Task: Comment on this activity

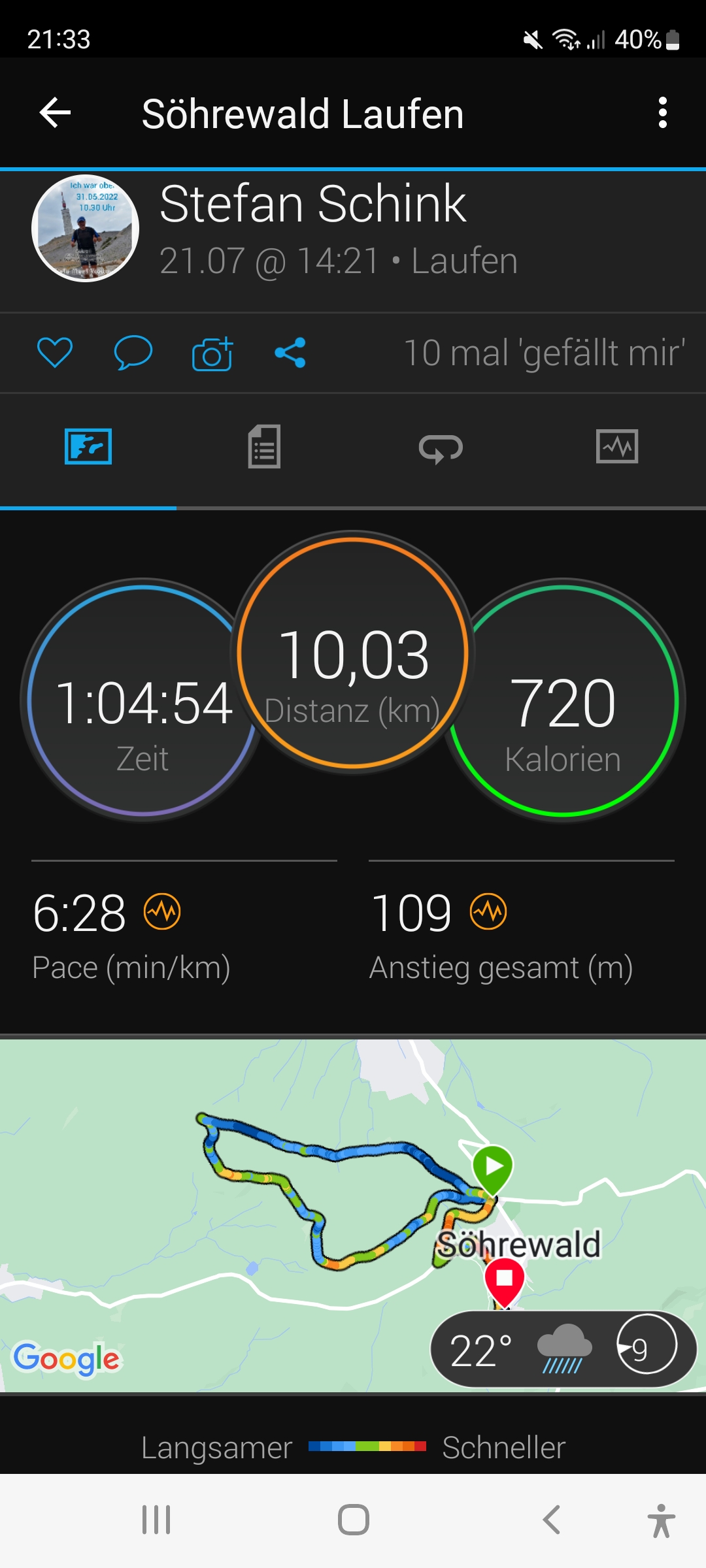Action: (133, 353)
